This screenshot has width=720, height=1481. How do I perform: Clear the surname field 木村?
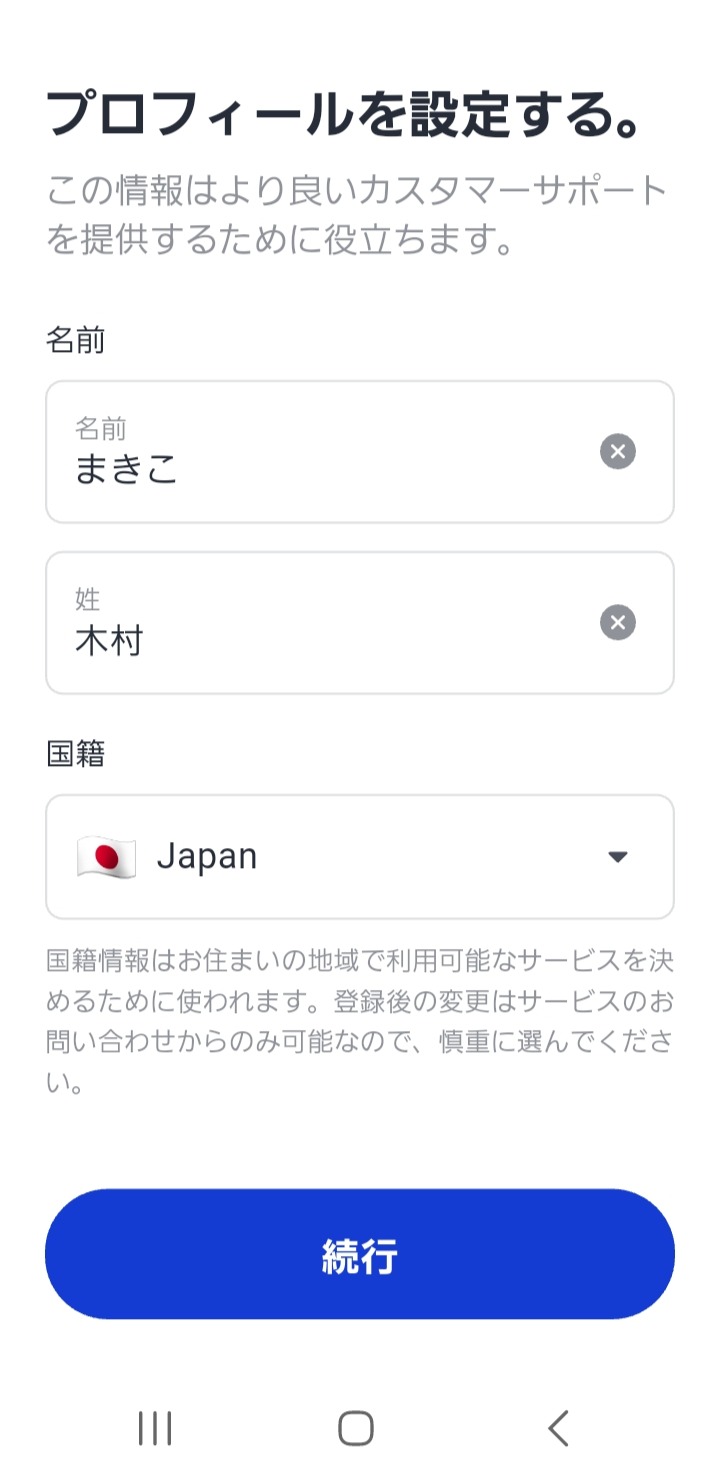point(618,623)
